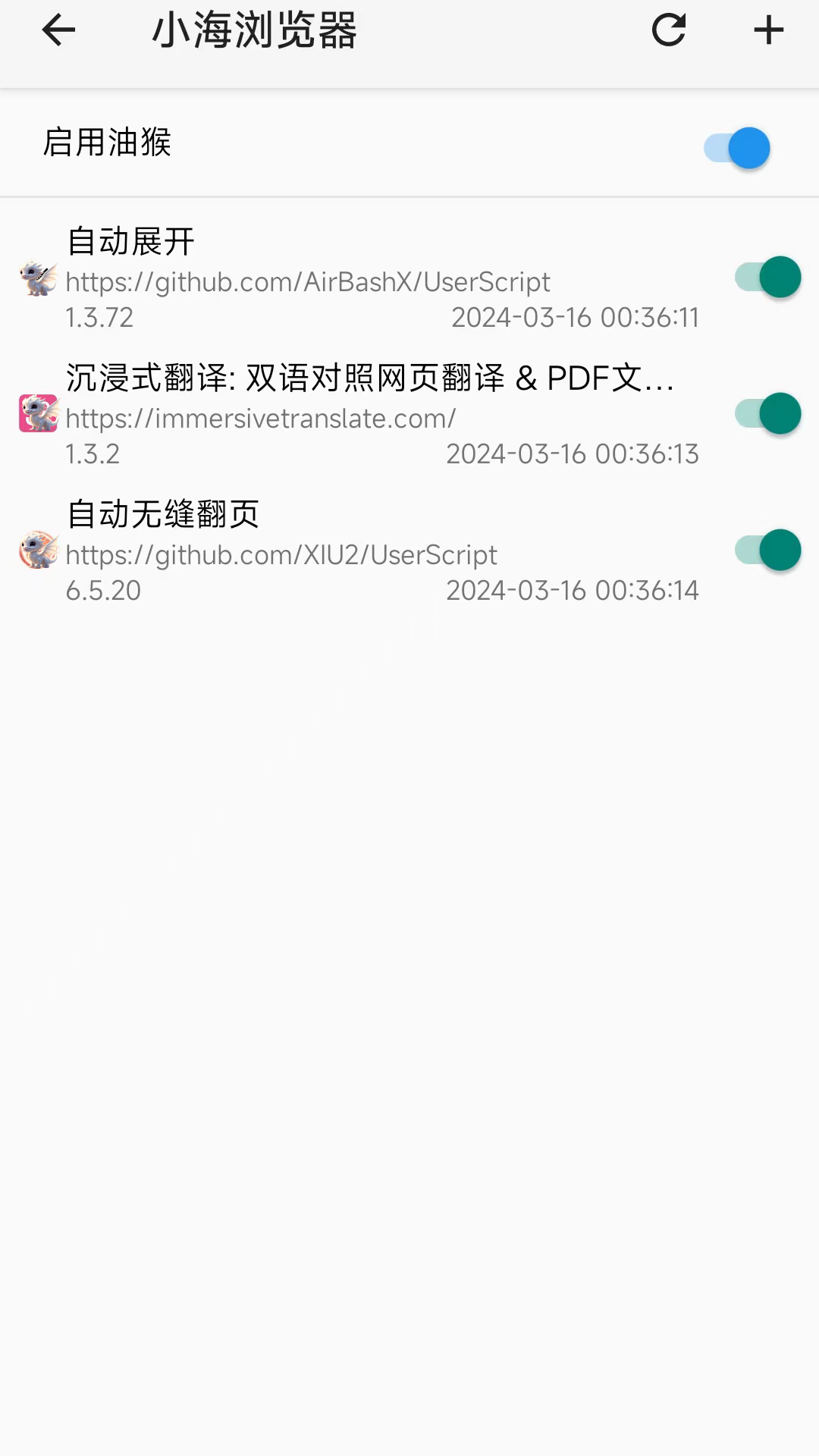Toggle off the 自动展开 script
The width and height of the screenshot is (819, 1456).
coord(766,277)
